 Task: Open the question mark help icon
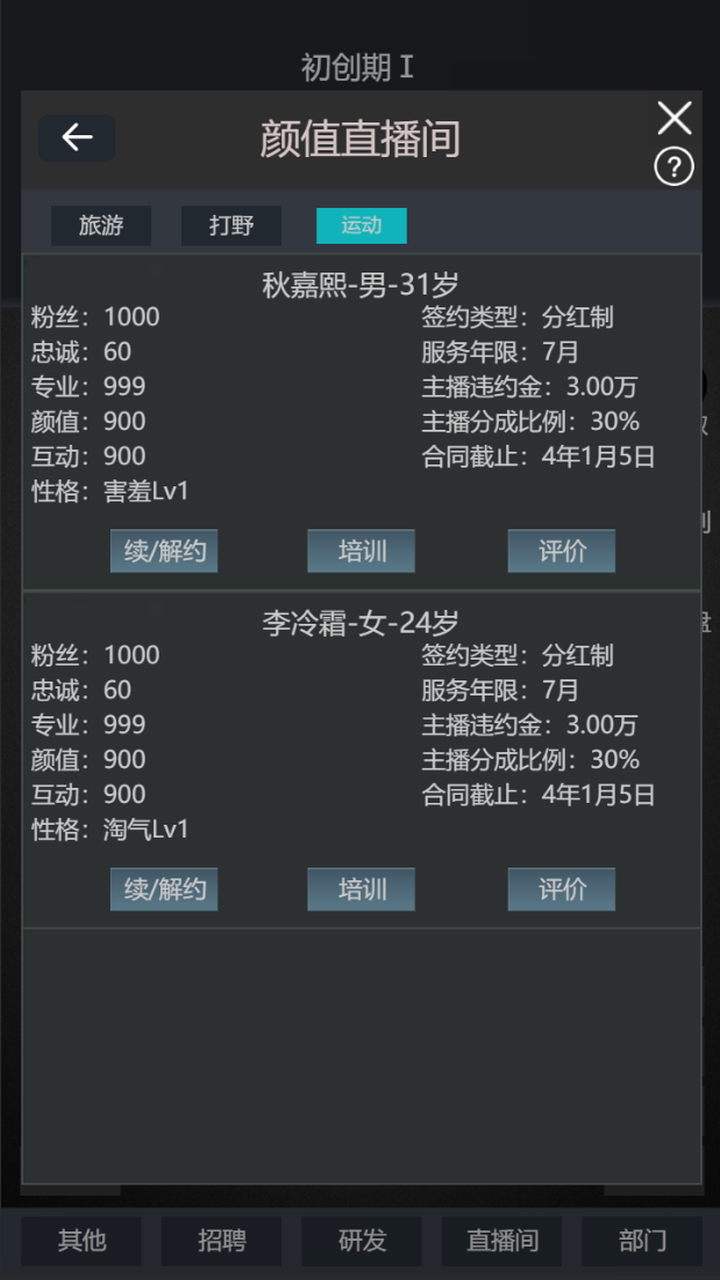674,167
